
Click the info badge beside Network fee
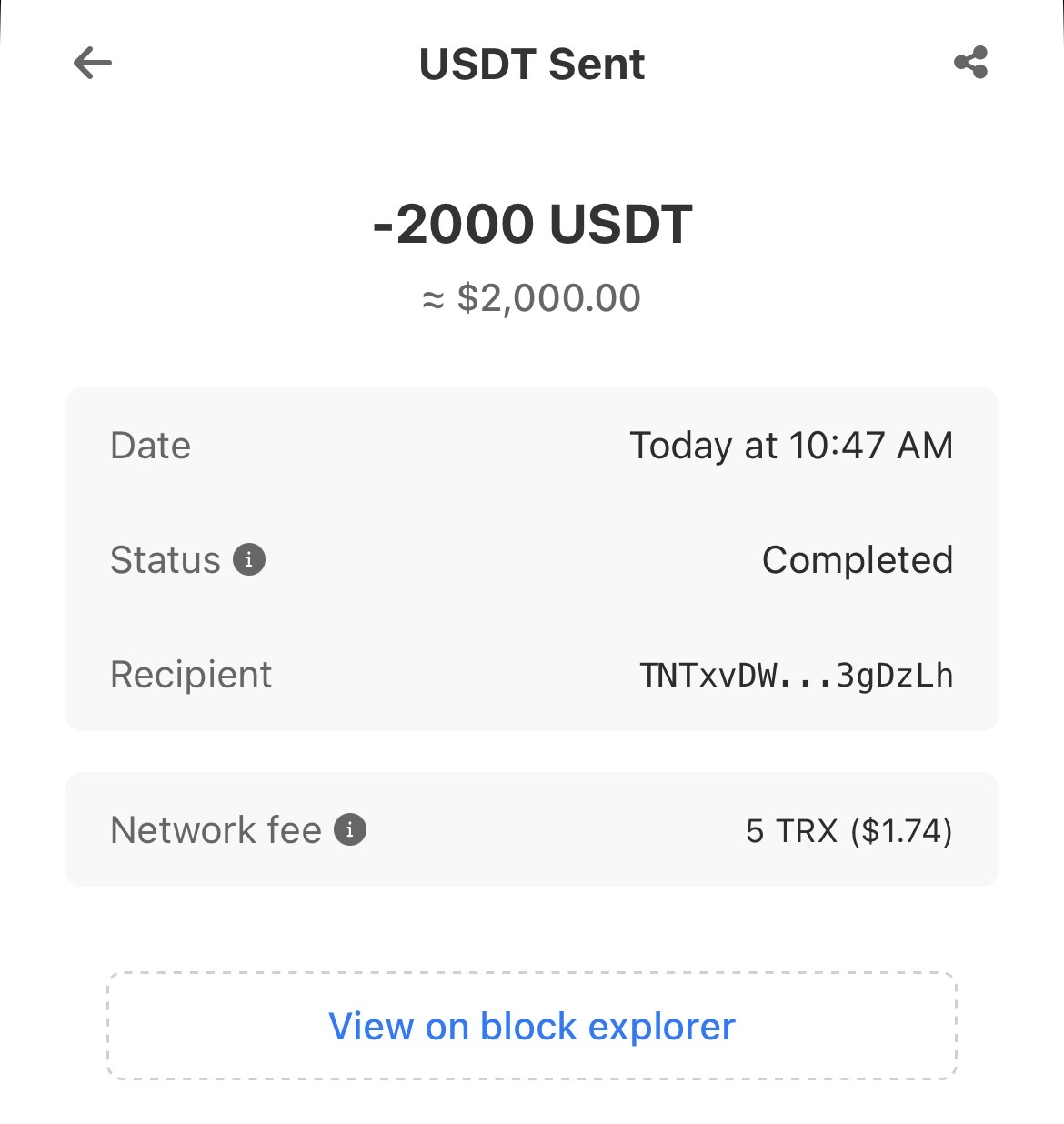click(x=350, y=829)
